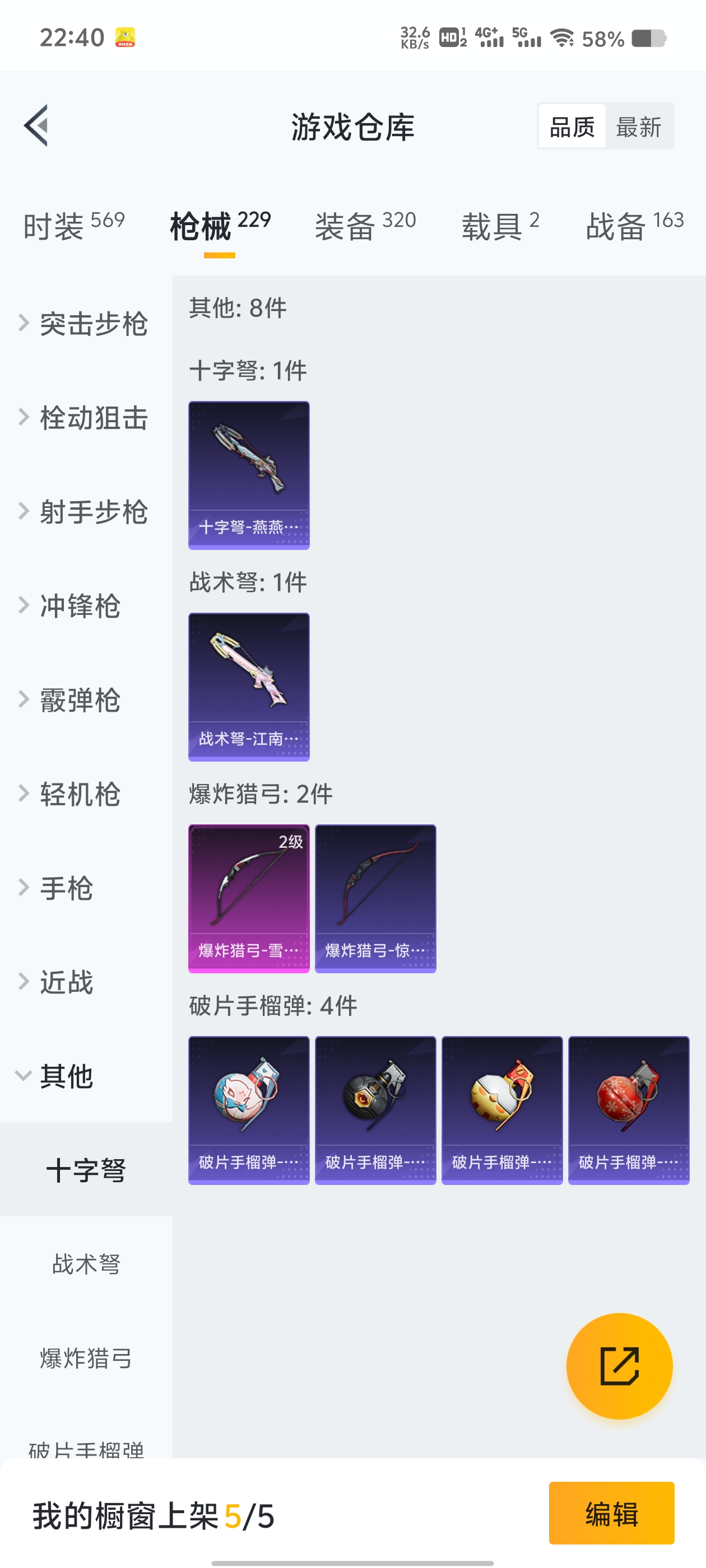706x1568 pixels.
Task: Select the 战术弩 subcategory
Action: [x=86, y=1264]
